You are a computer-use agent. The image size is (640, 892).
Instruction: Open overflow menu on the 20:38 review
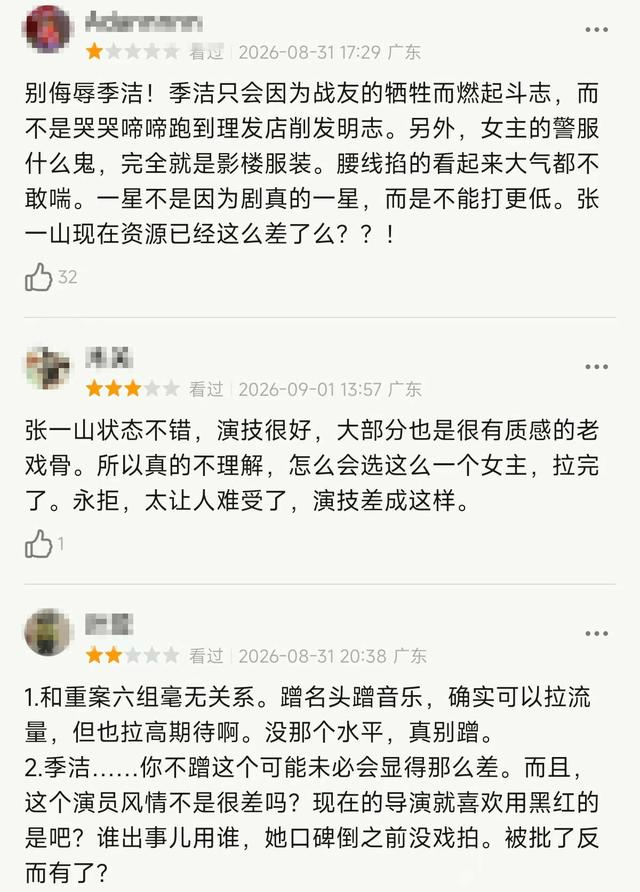point(596,634)
